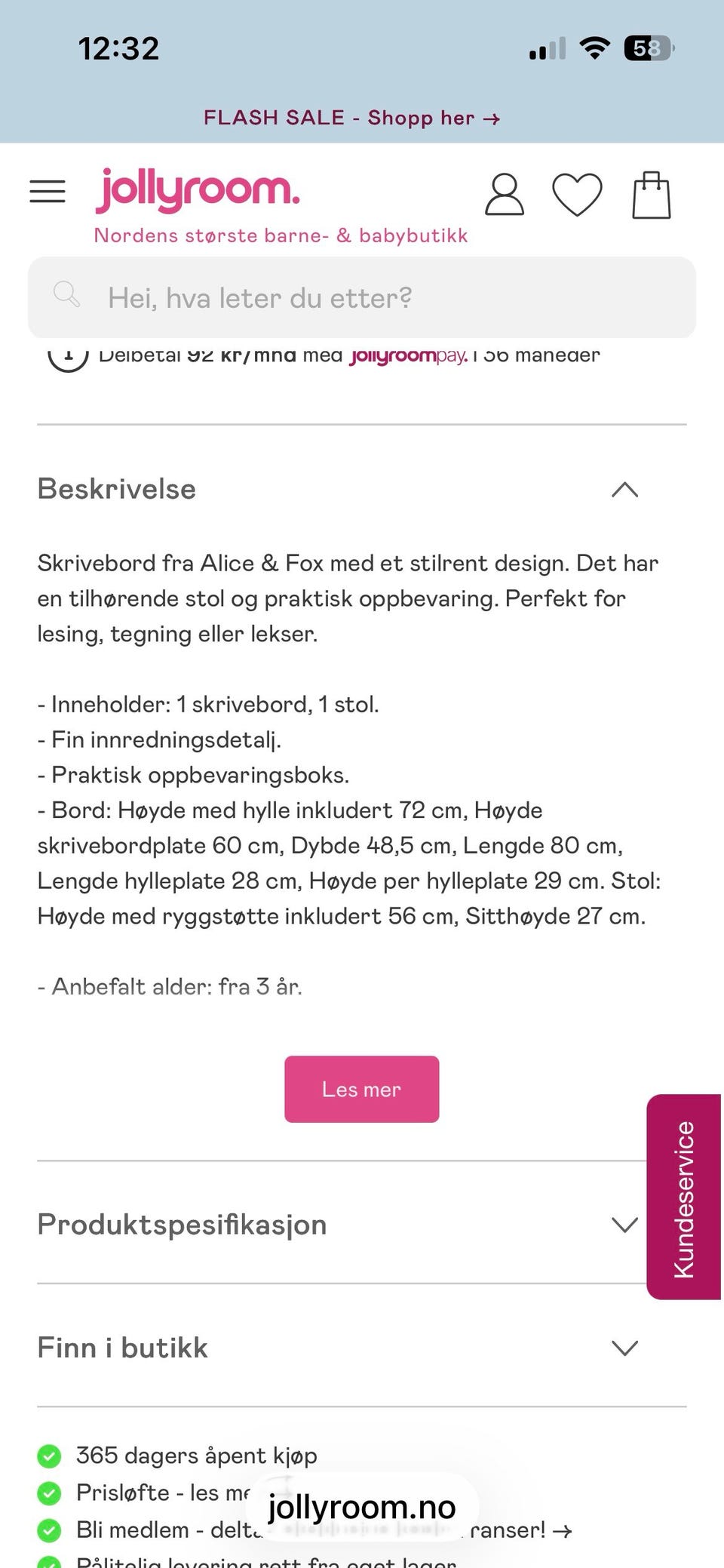The image size is (724, 1568).
Task: Collapse the Beskrivelse section
Action: click(x=624, y=490)
